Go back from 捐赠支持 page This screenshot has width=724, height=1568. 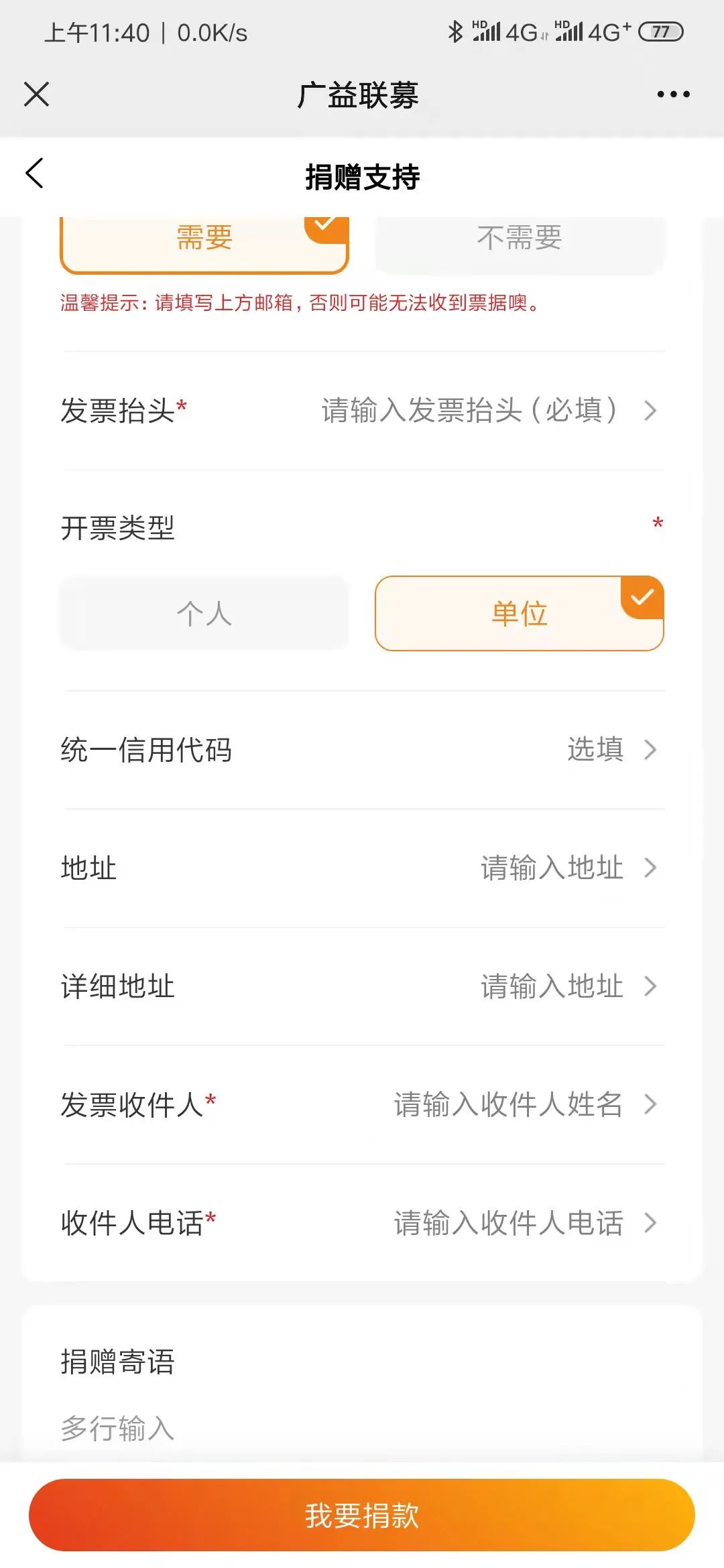(35, 174)
